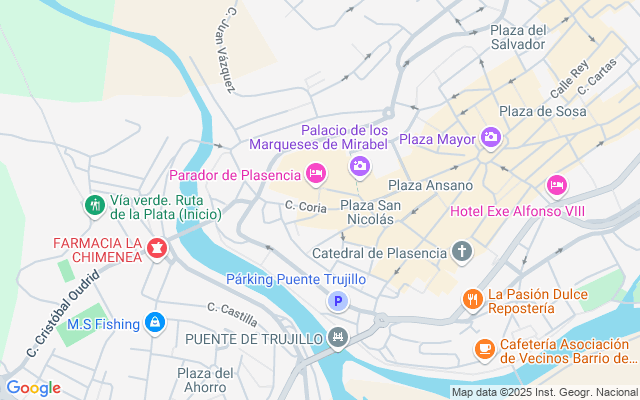
Task: Open the Catedral de Plasencia marker
Action: click(x=462, y=252)
